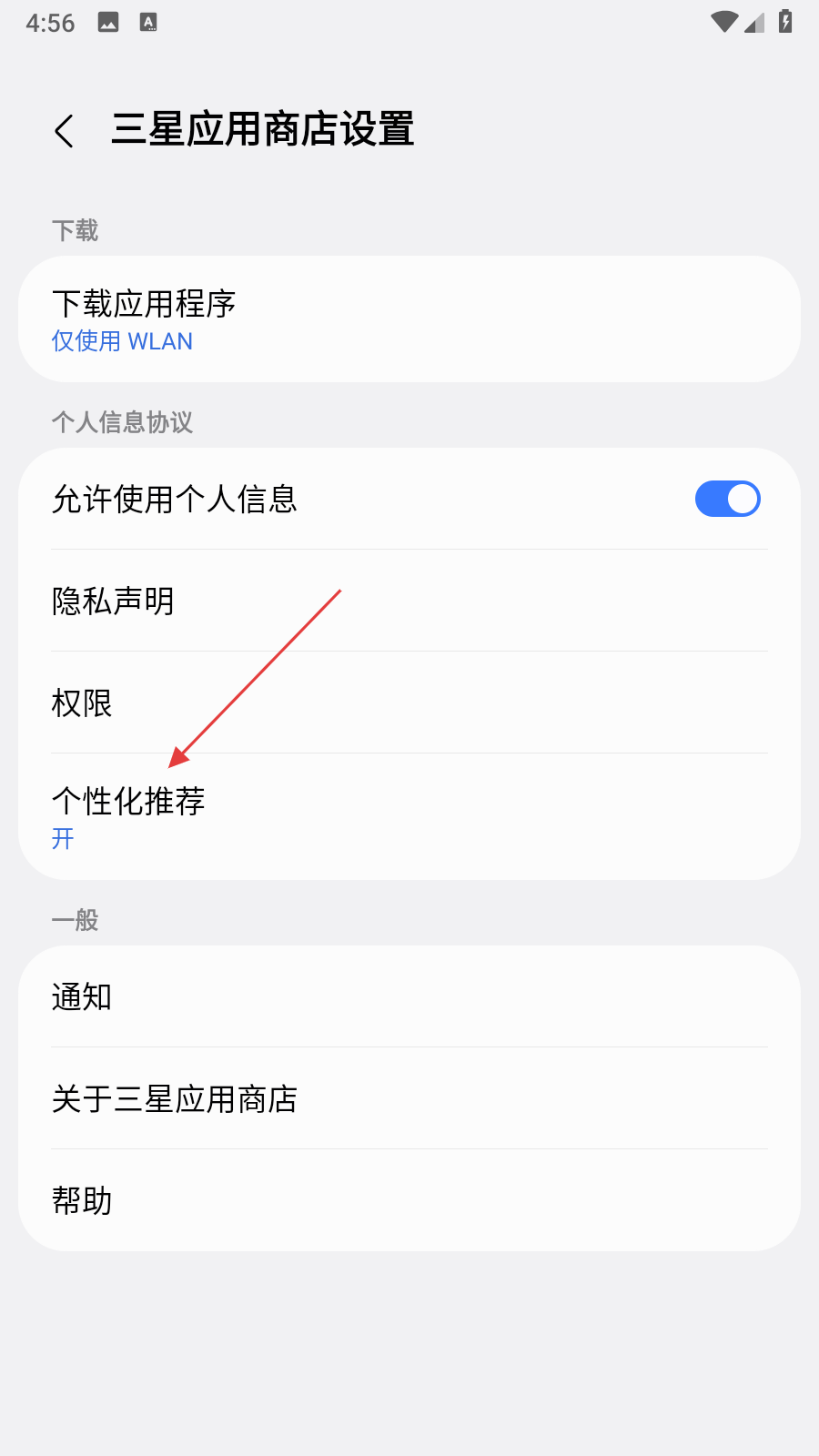Open 通知 notification settings

(409, 997)
